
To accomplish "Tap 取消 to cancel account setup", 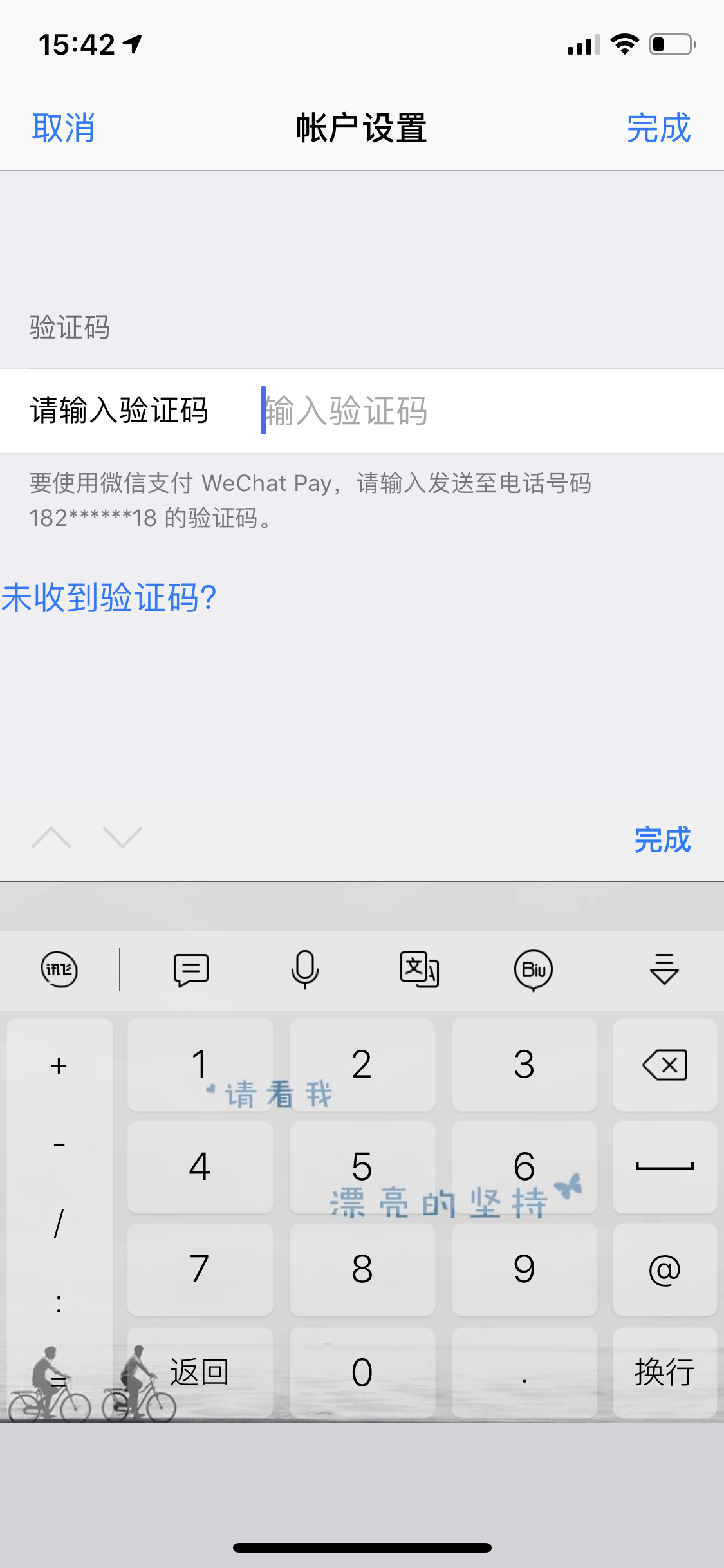I will click(63, 128).
